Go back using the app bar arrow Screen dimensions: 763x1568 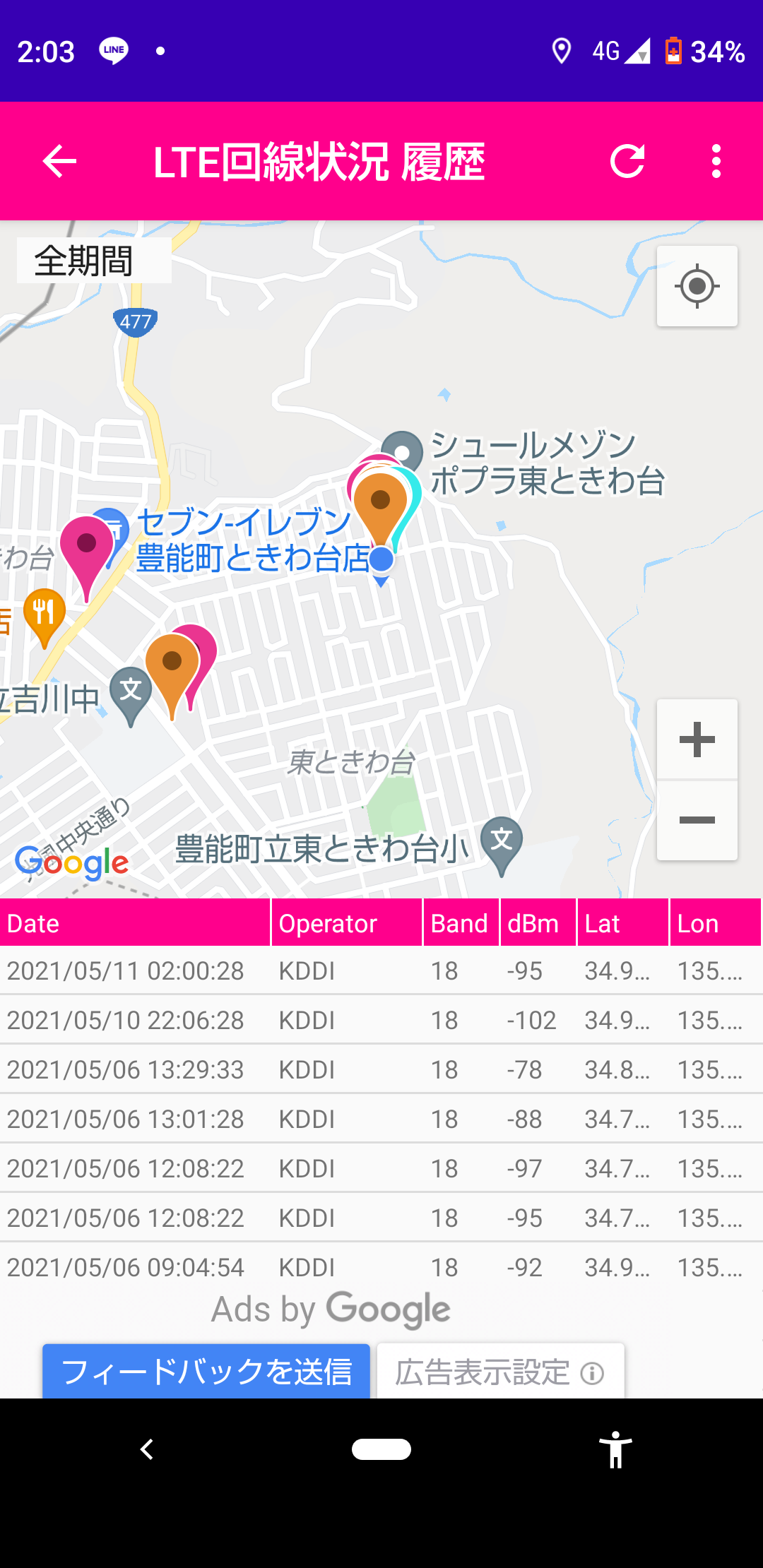[x=59, y=162]
